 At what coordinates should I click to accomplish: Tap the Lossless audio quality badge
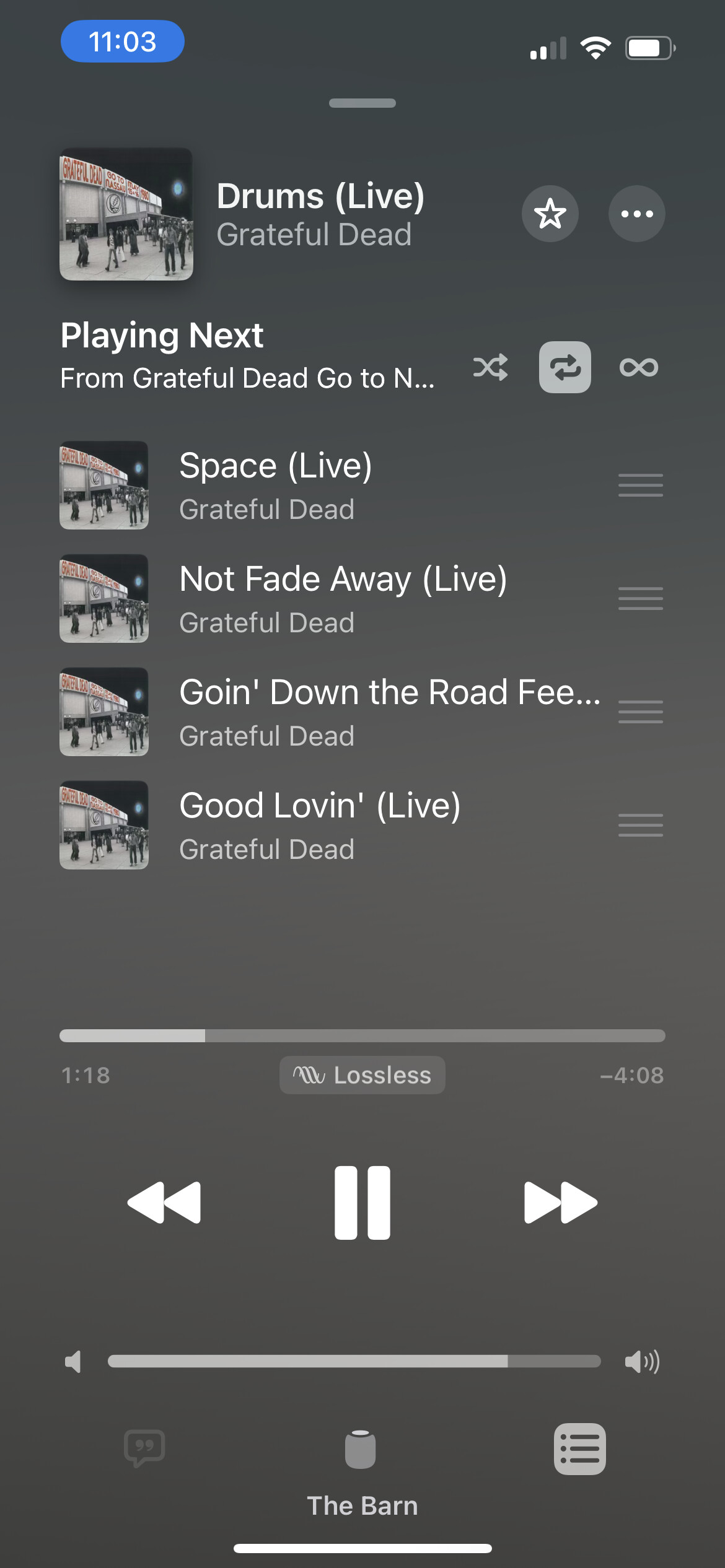[x=362, y=1075]
